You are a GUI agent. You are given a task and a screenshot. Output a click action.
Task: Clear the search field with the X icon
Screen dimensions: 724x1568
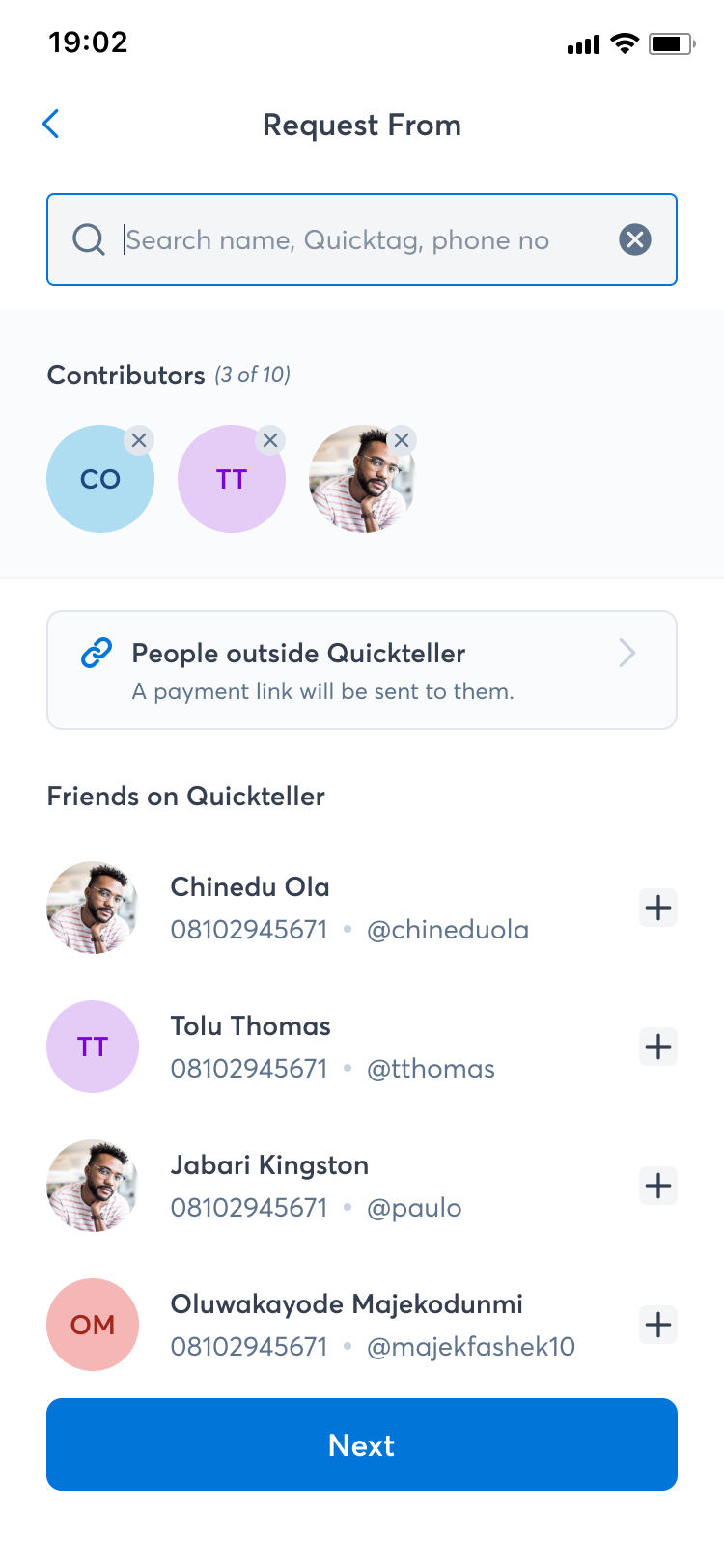(635, 239)
